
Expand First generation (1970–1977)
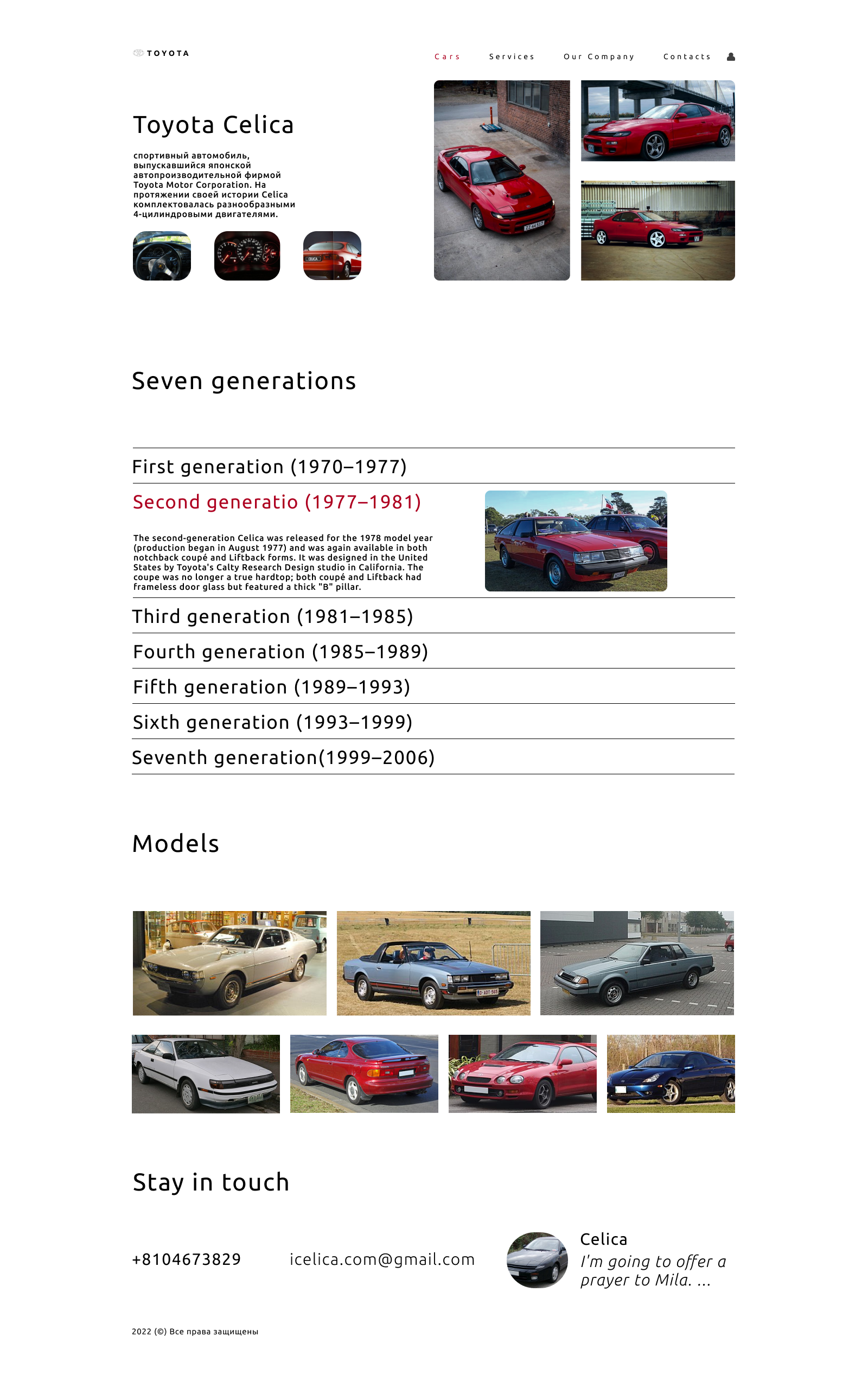pos(271,468)
